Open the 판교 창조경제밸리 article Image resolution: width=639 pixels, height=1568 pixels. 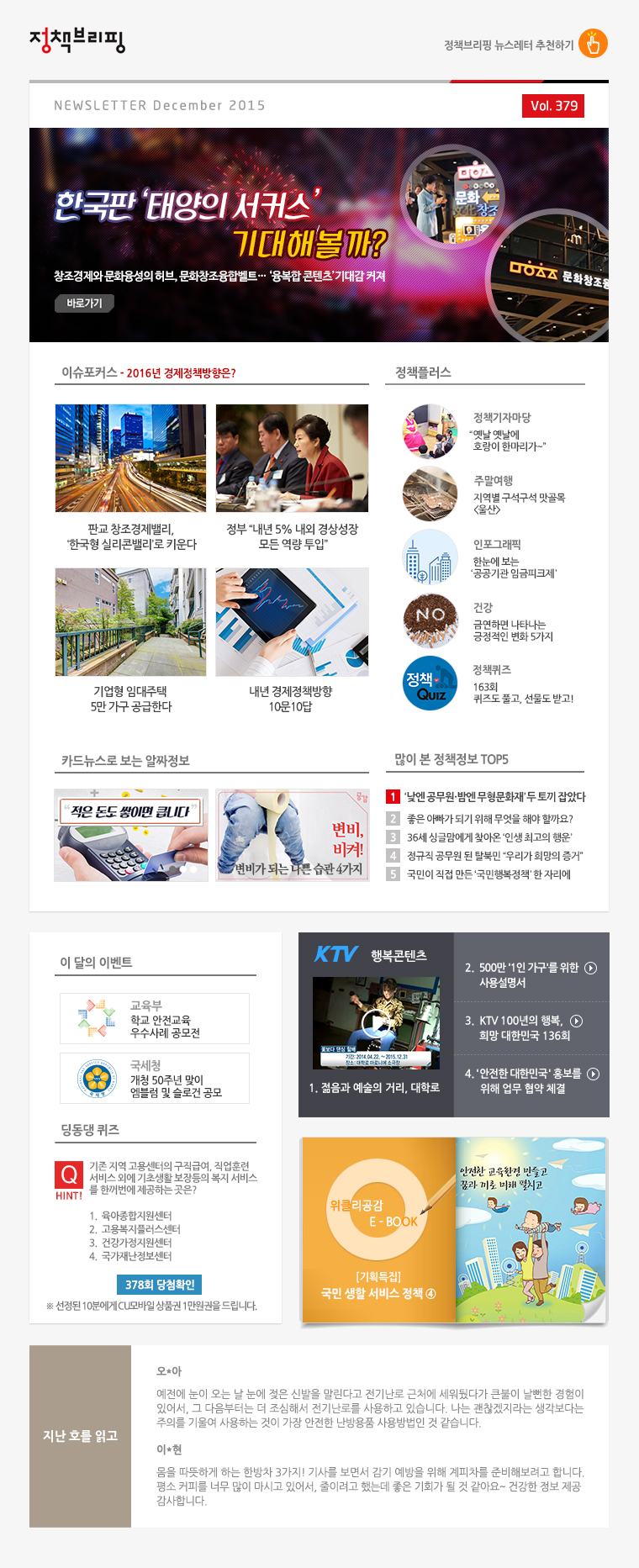[x=130, y=458]
